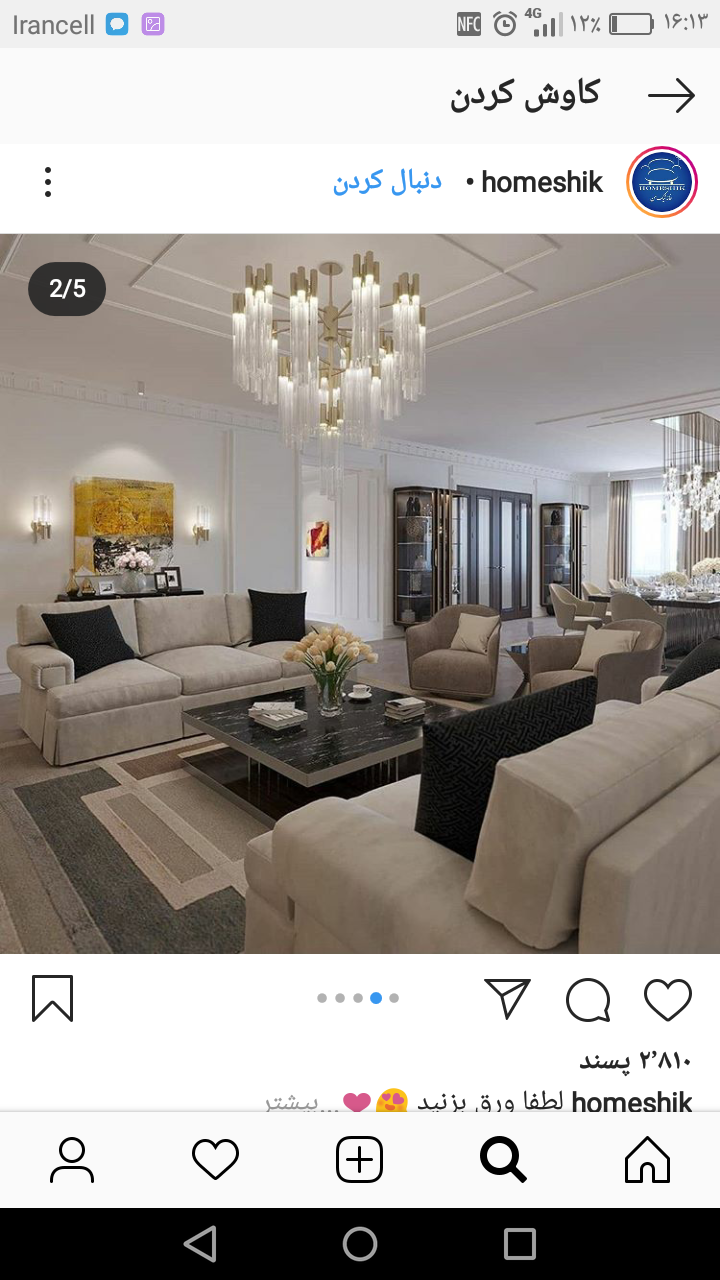
Task: Go to the device home screen
Action: click(360, 1244)
